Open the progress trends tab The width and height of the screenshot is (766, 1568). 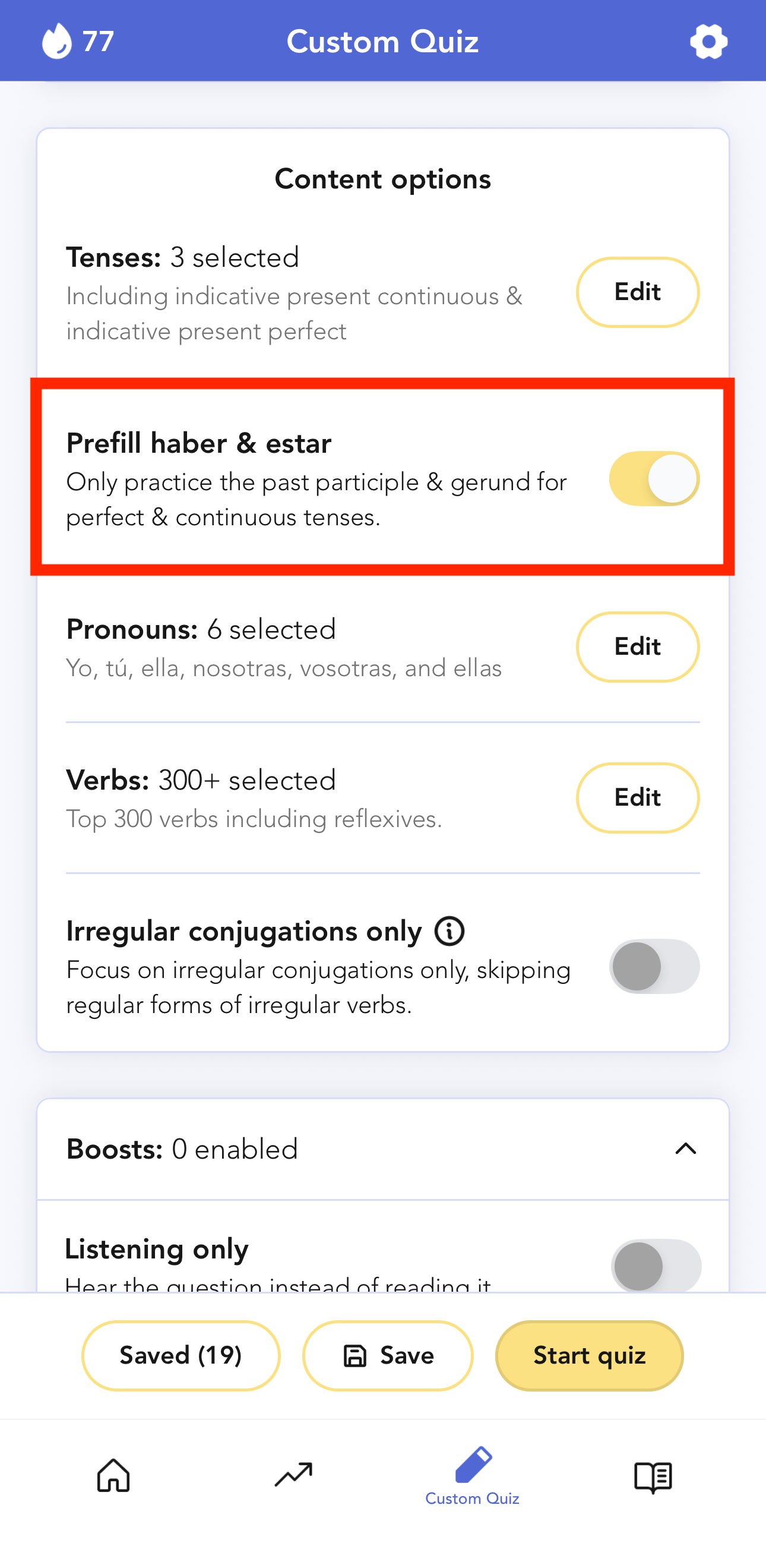coord(293,1475)
